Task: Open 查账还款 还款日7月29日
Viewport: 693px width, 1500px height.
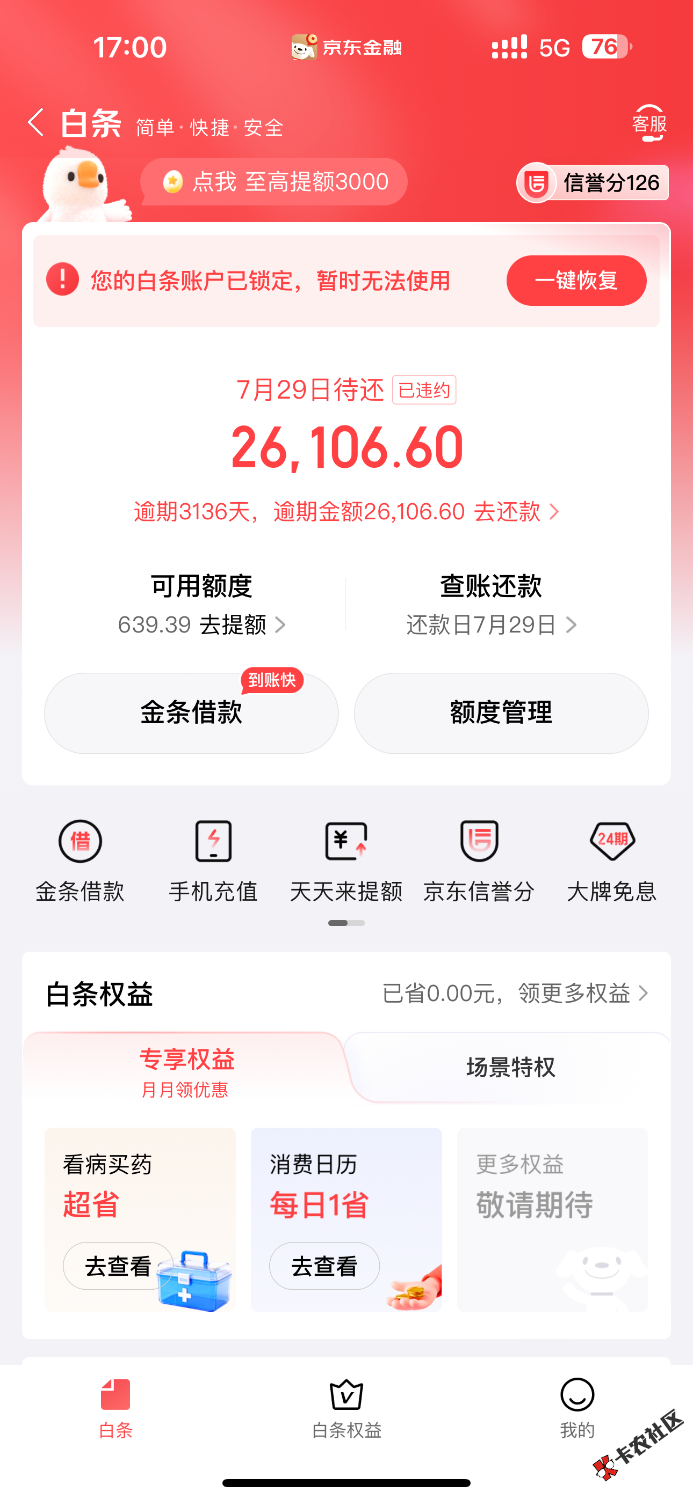Action: tap(491, 605)
